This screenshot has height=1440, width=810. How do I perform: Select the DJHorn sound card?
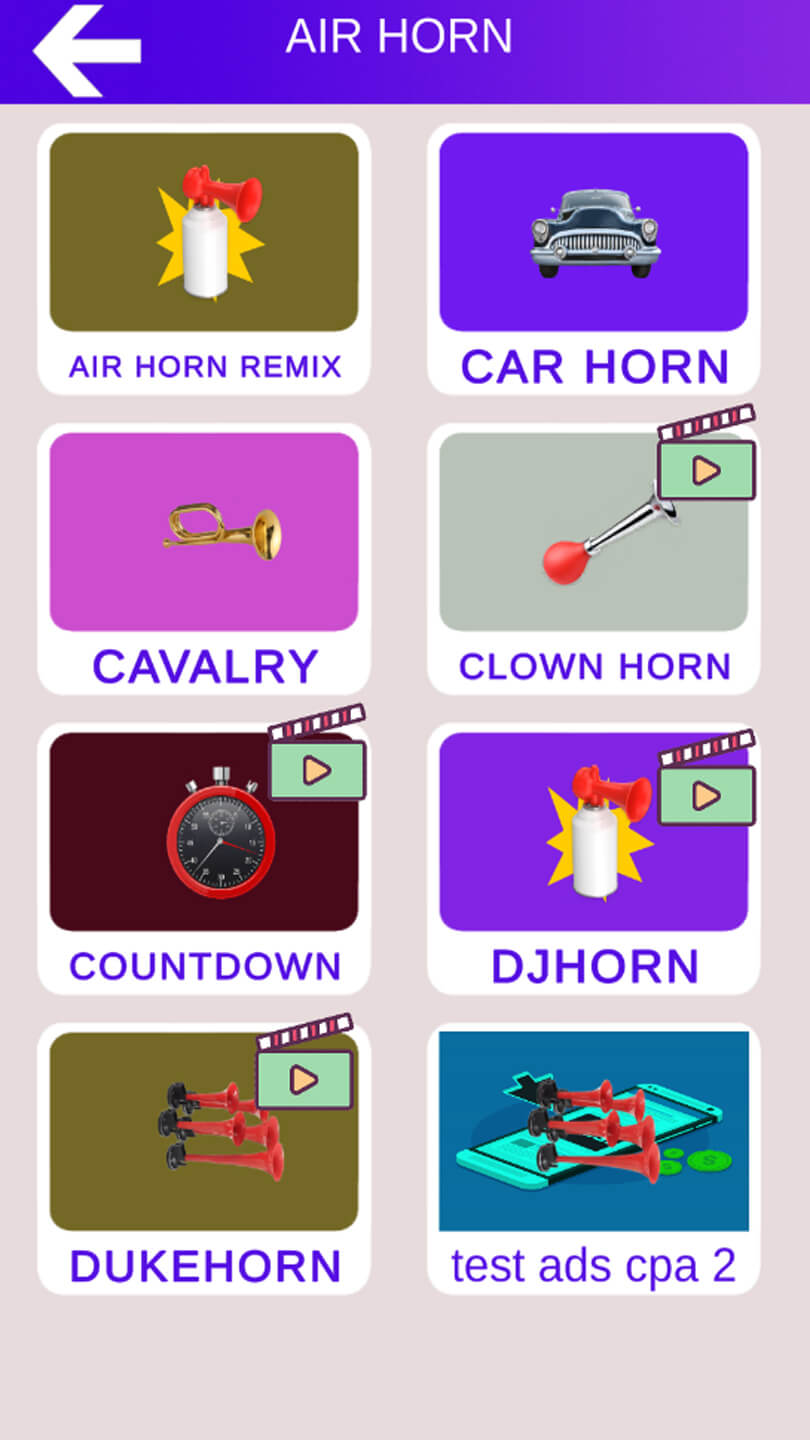(594, 858)
